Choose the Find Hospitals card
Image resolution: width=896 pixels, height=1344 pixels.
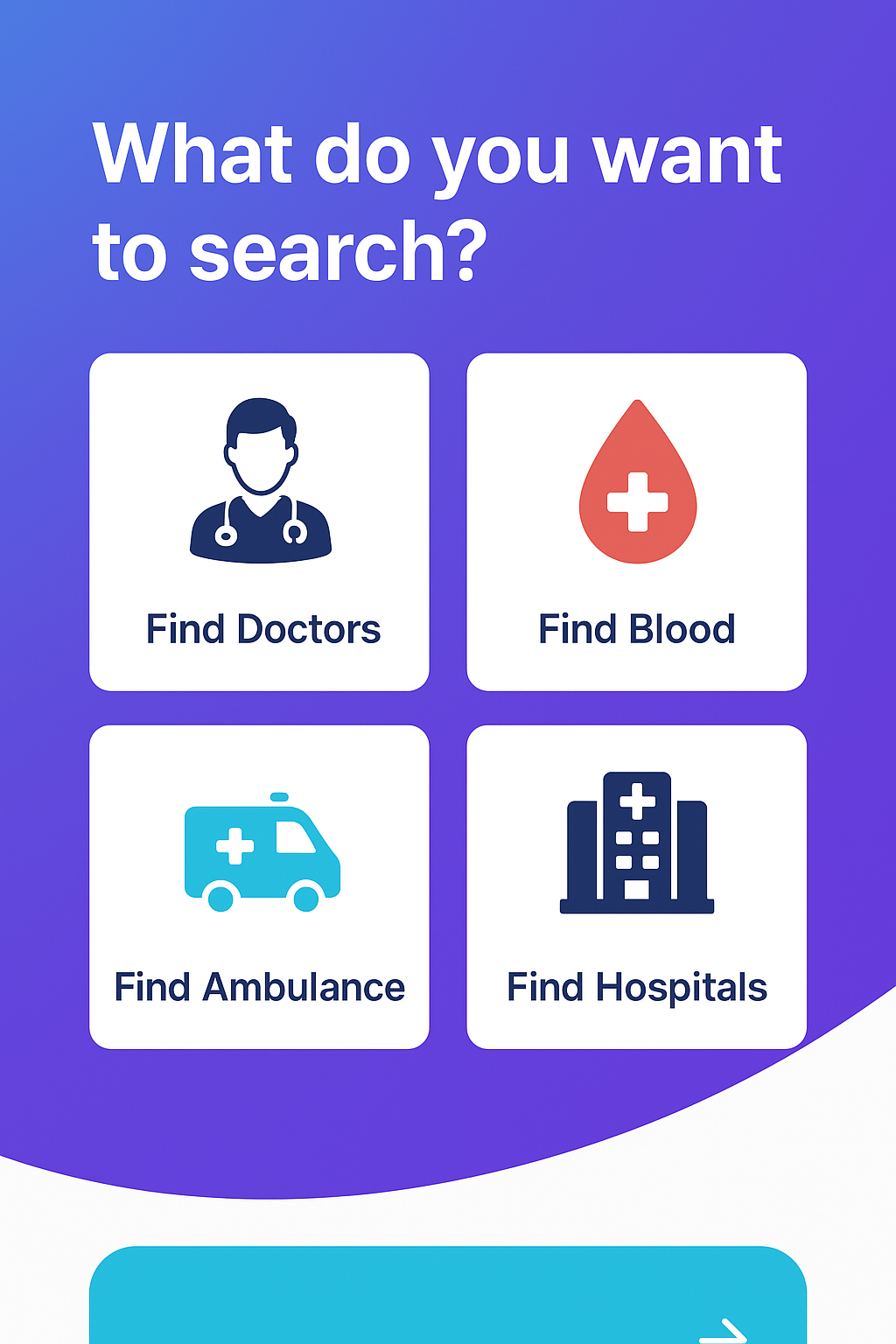636,886
